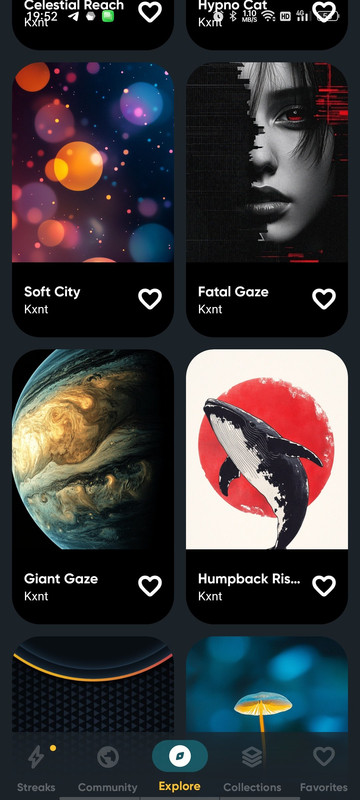Select the Explore tab
Viewport: 360px width, 800px height.
(x=179, y=768)
